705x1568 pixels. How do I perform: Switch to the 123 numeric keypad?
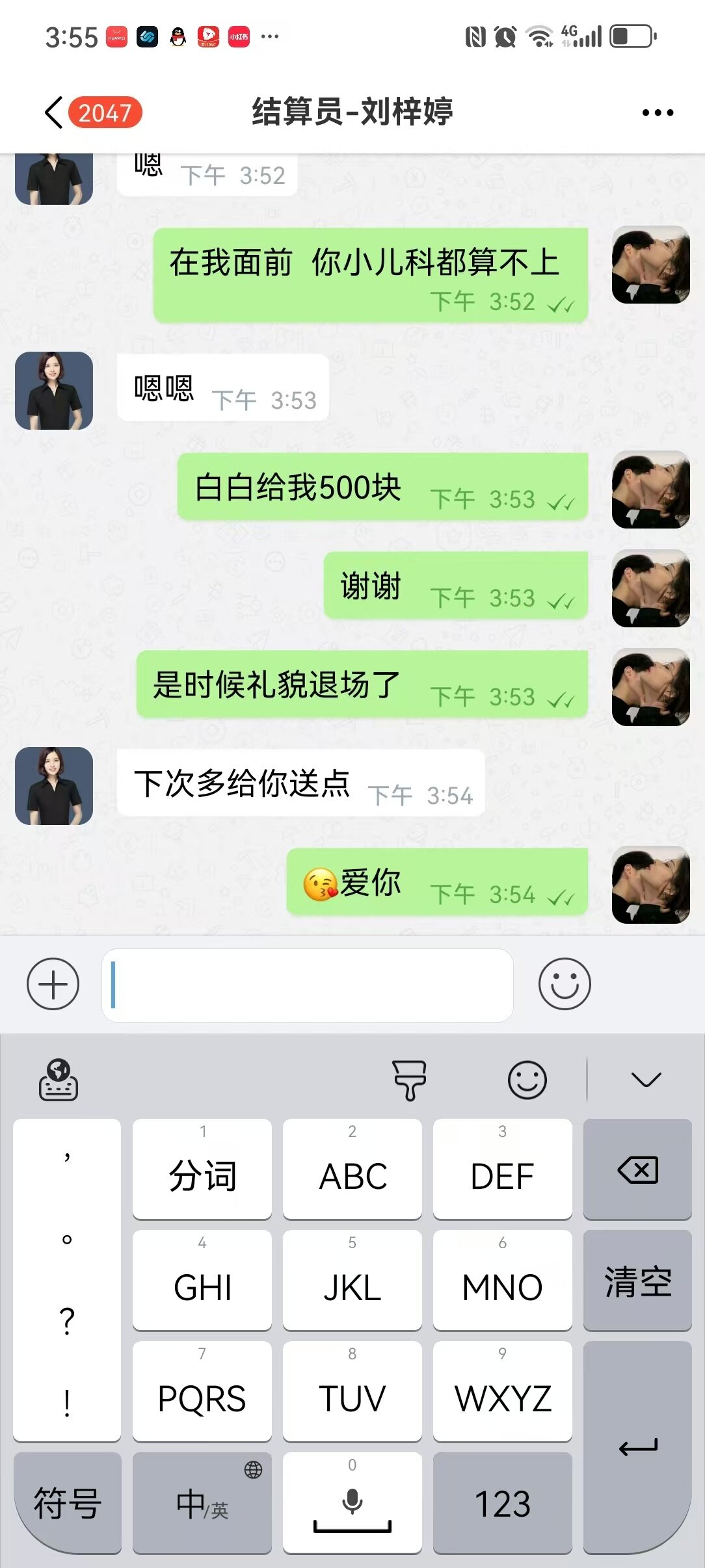pos(503,1503)
